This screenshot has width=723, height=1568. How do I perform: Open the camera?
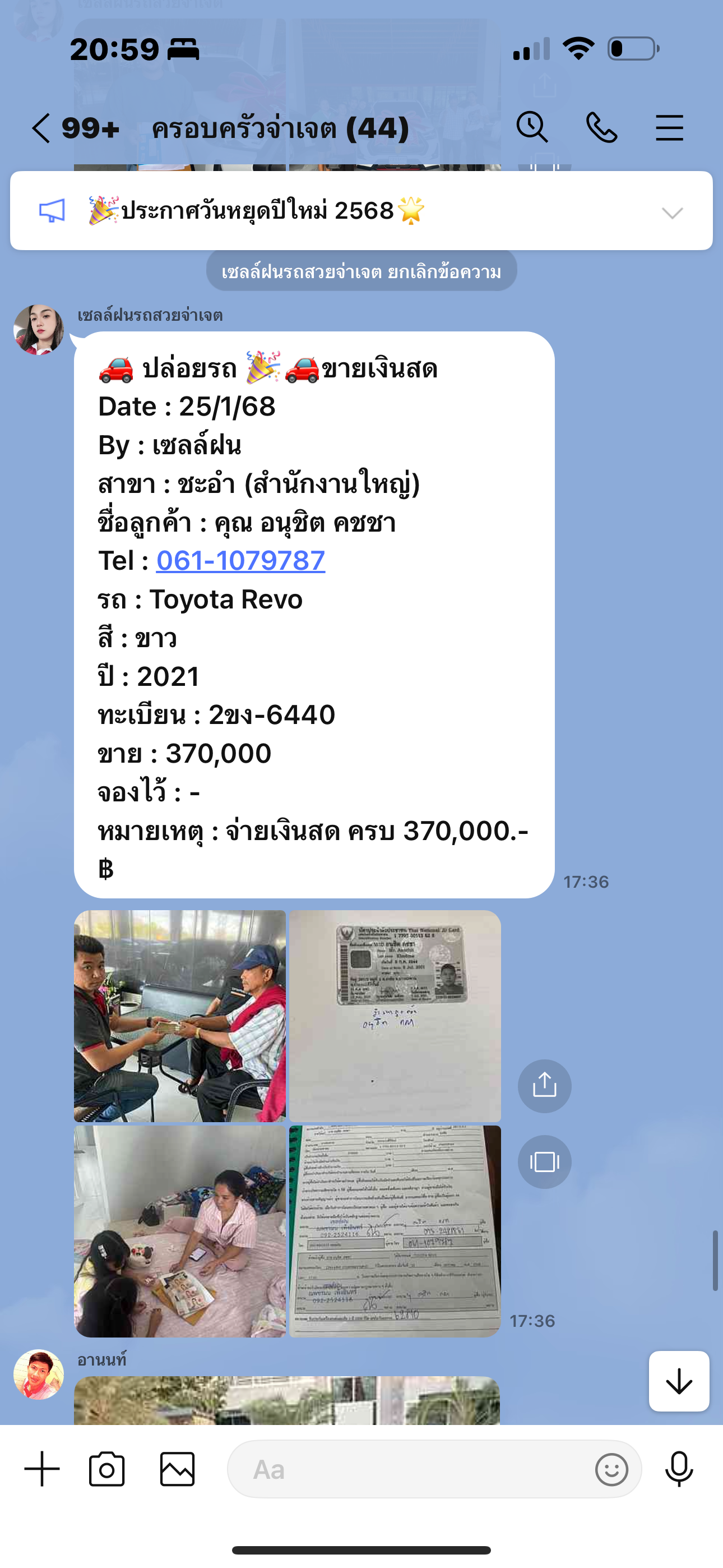[106, 1469]
